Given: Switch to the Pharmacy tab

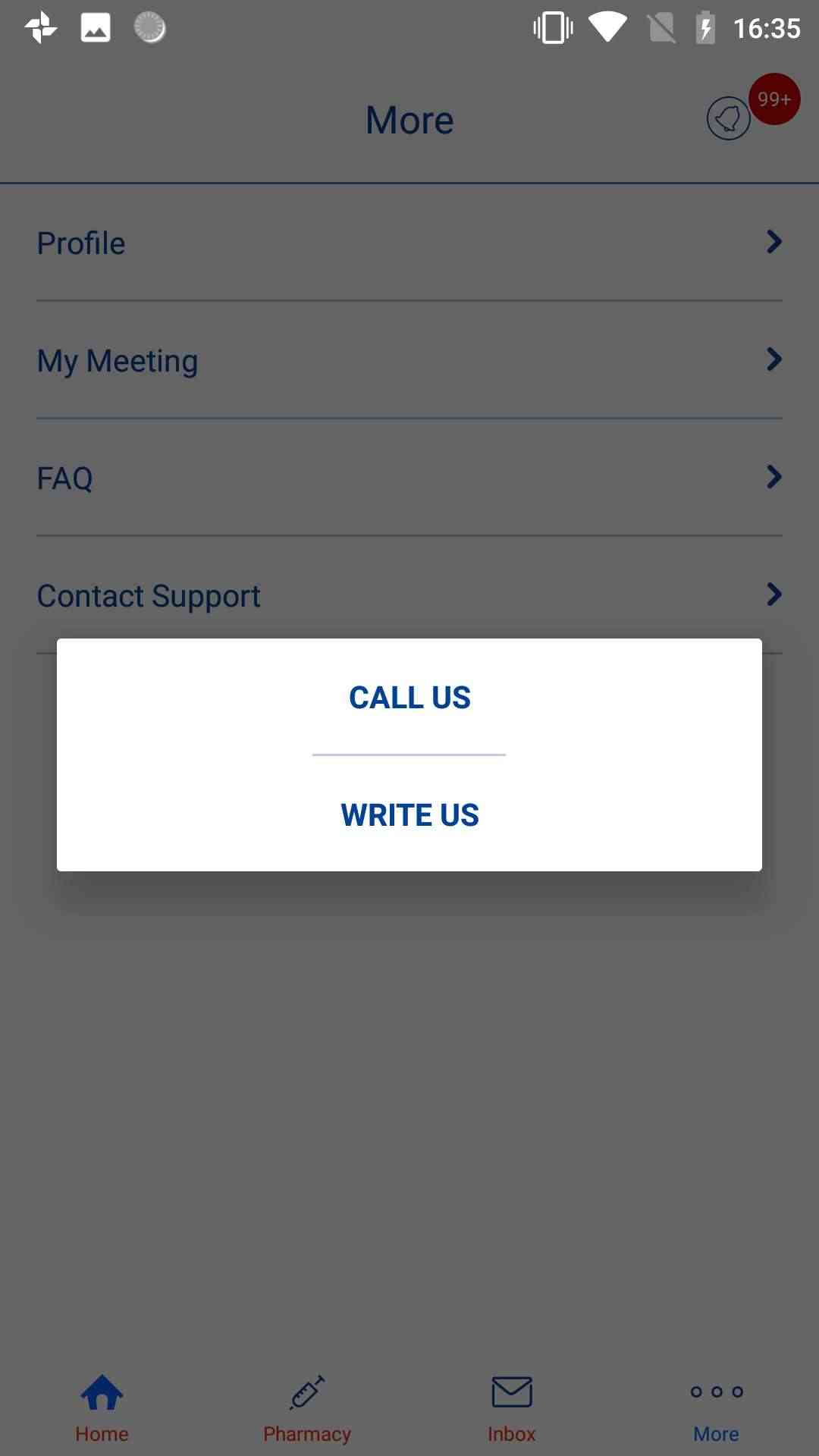Looking at the screenshot, I should pos(307,1408).
